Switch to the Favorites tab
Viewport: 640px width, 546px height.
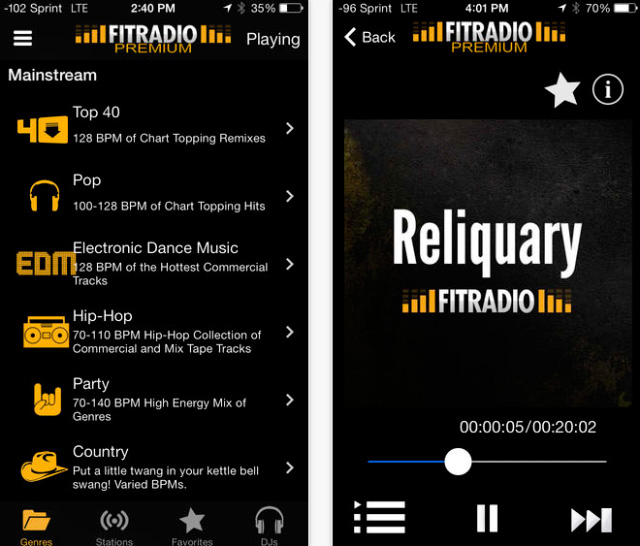tap(191, 526)
